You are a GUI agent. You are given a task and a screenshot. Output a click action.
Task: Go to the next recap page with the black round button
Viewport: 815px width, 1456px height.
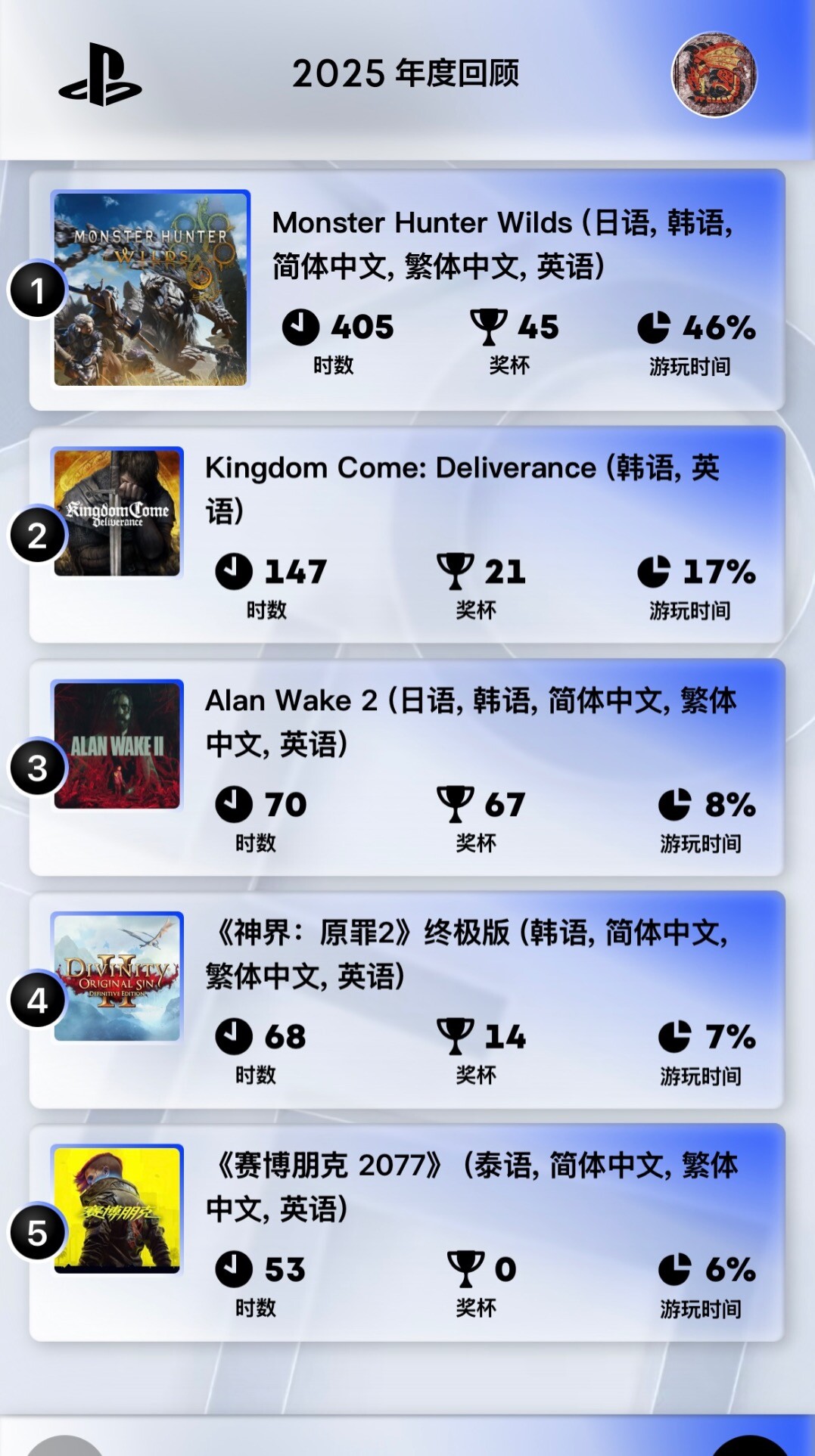[749, 1446]
